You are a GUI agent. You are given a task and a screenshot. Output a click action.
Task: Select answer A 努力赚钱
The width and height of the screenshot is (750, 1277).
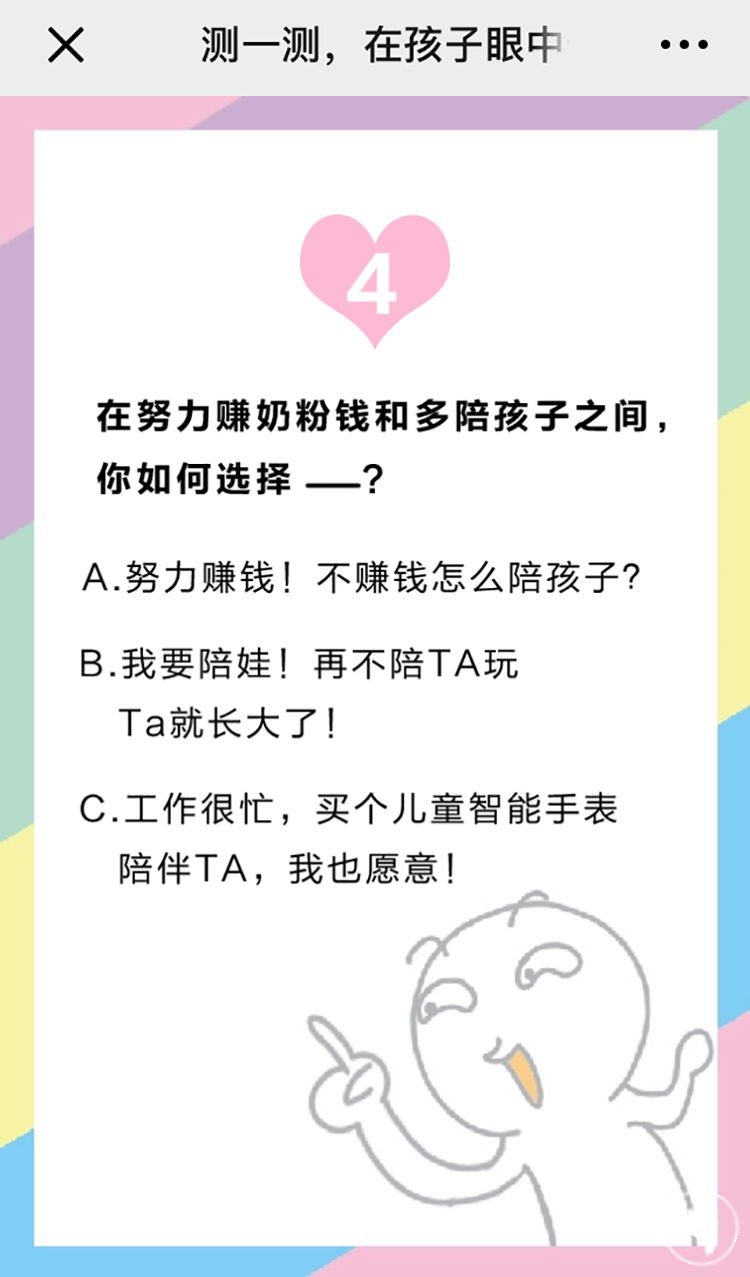click(360, 578)
